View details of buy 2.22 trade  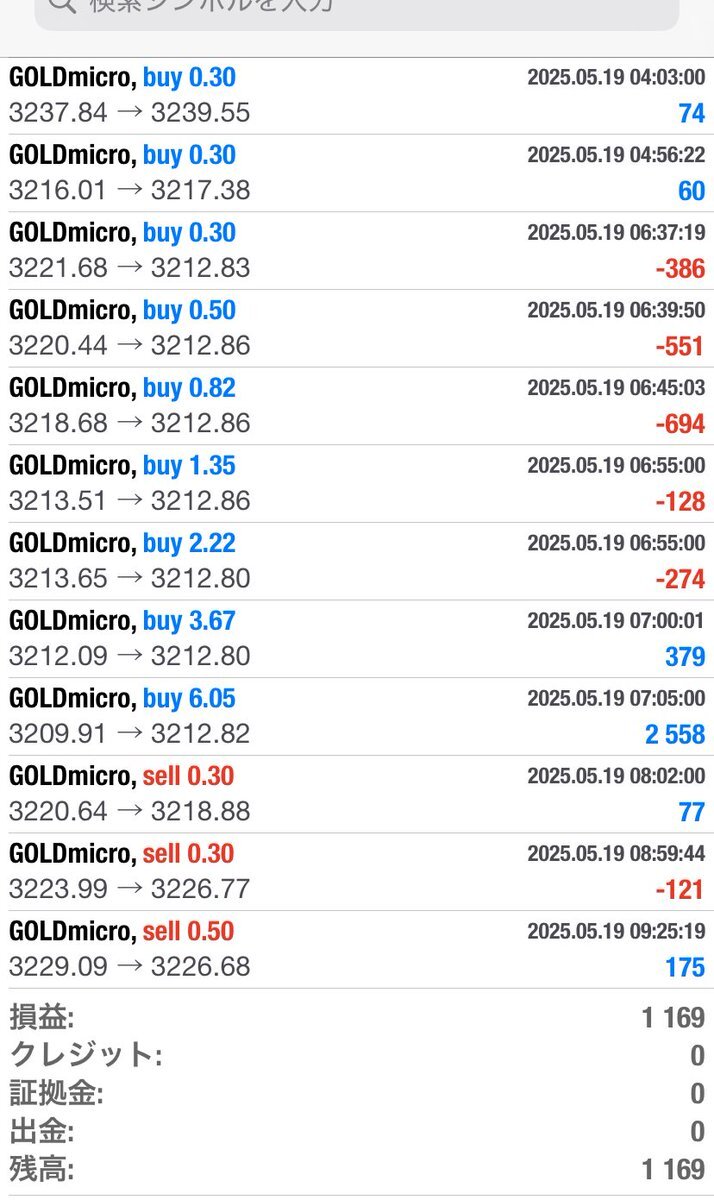pos(357,561)
